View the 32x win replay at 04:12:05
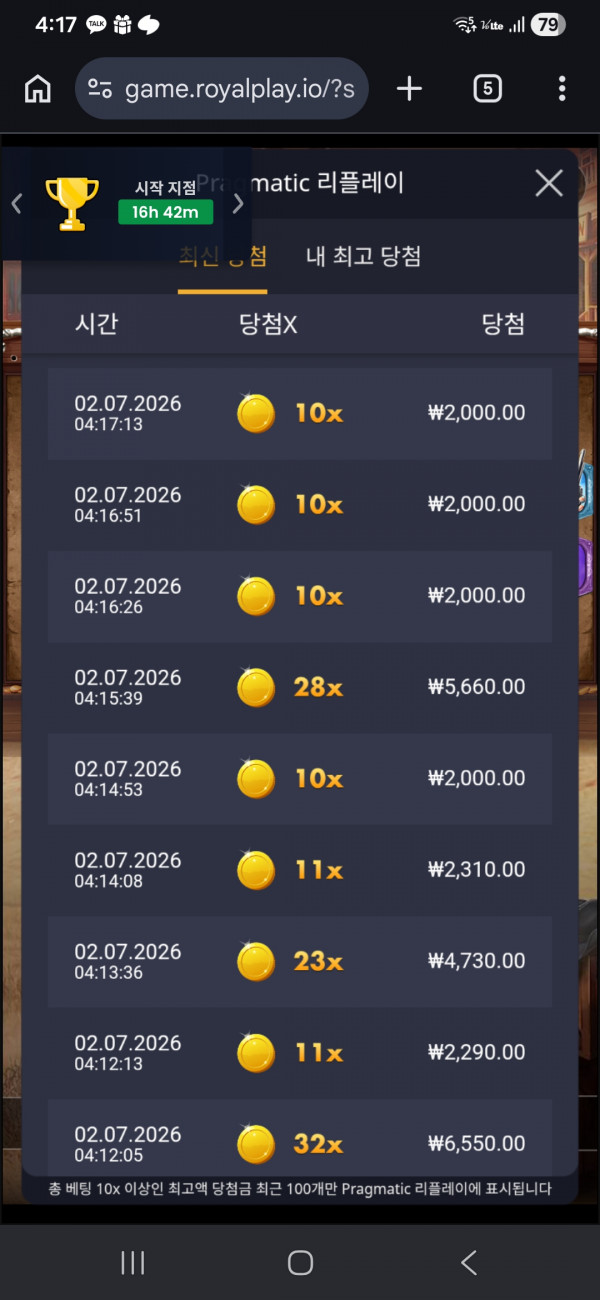Viewport: 600px width, 1300px height. 300,1138
